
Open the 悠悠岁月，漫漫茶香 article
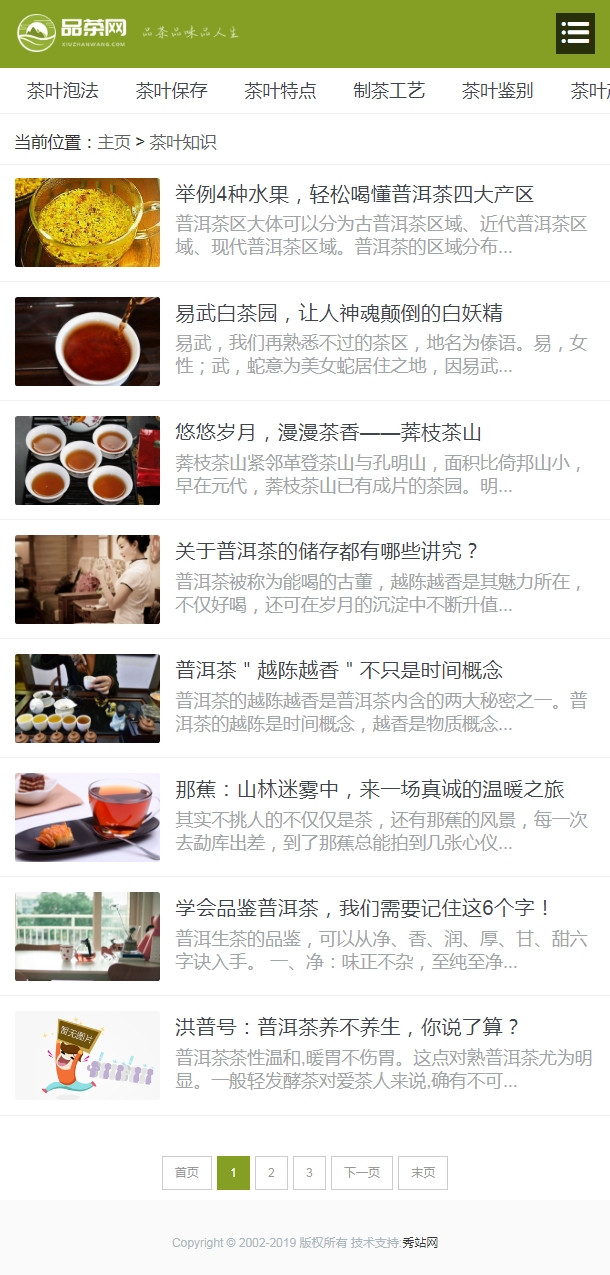(x=328, y=432)
